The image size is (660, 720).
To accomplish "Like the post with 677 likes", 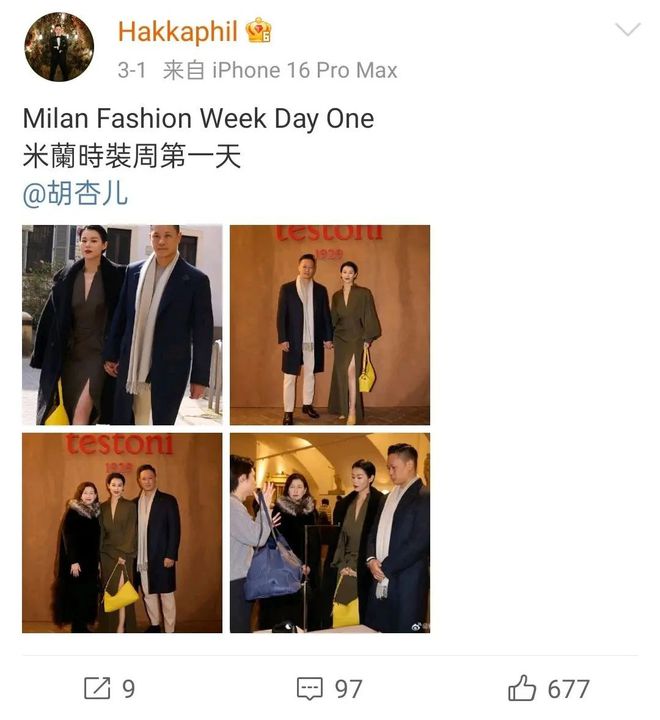I will pyautogui.click(x=549, y=688).
